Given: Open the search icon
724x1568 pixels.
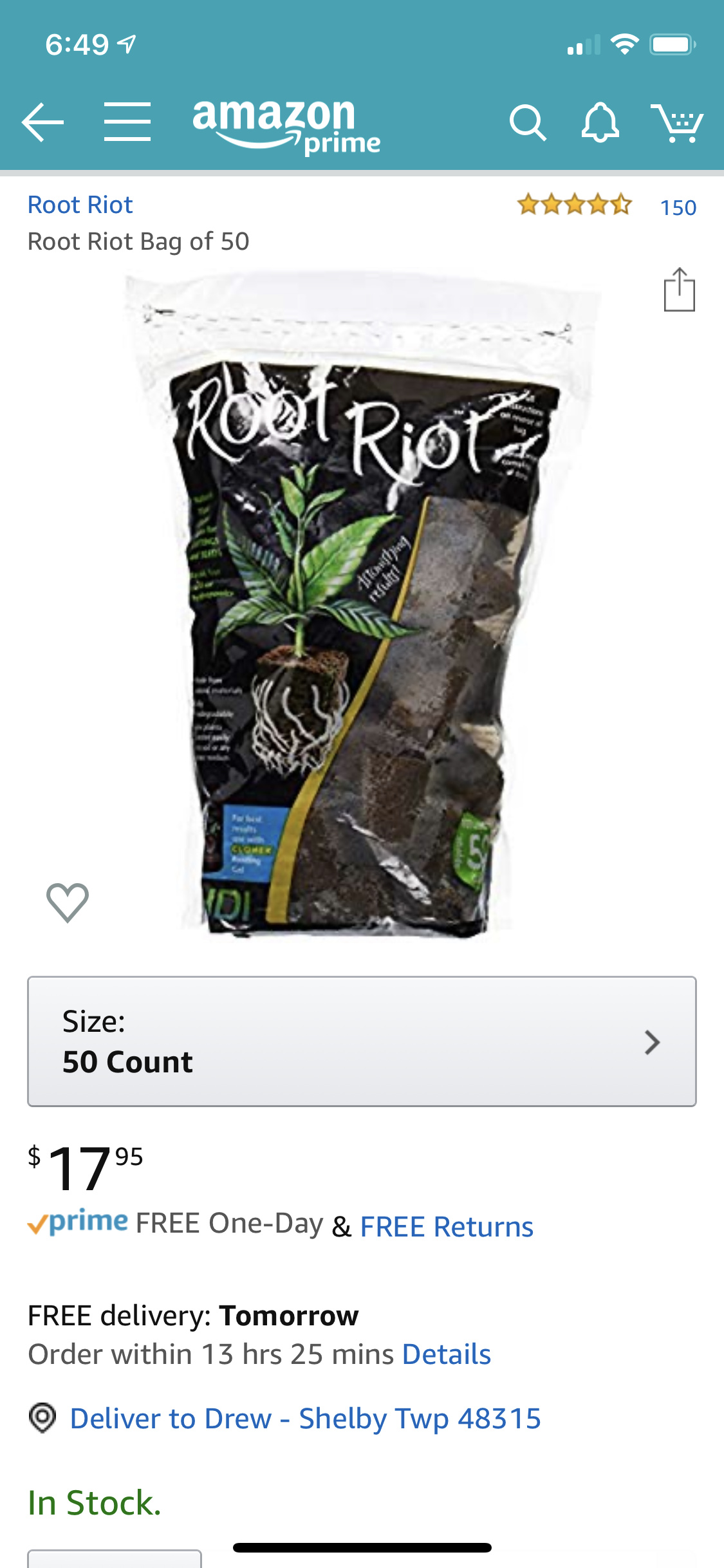Looking at the screenshot, I should [527, 122].
